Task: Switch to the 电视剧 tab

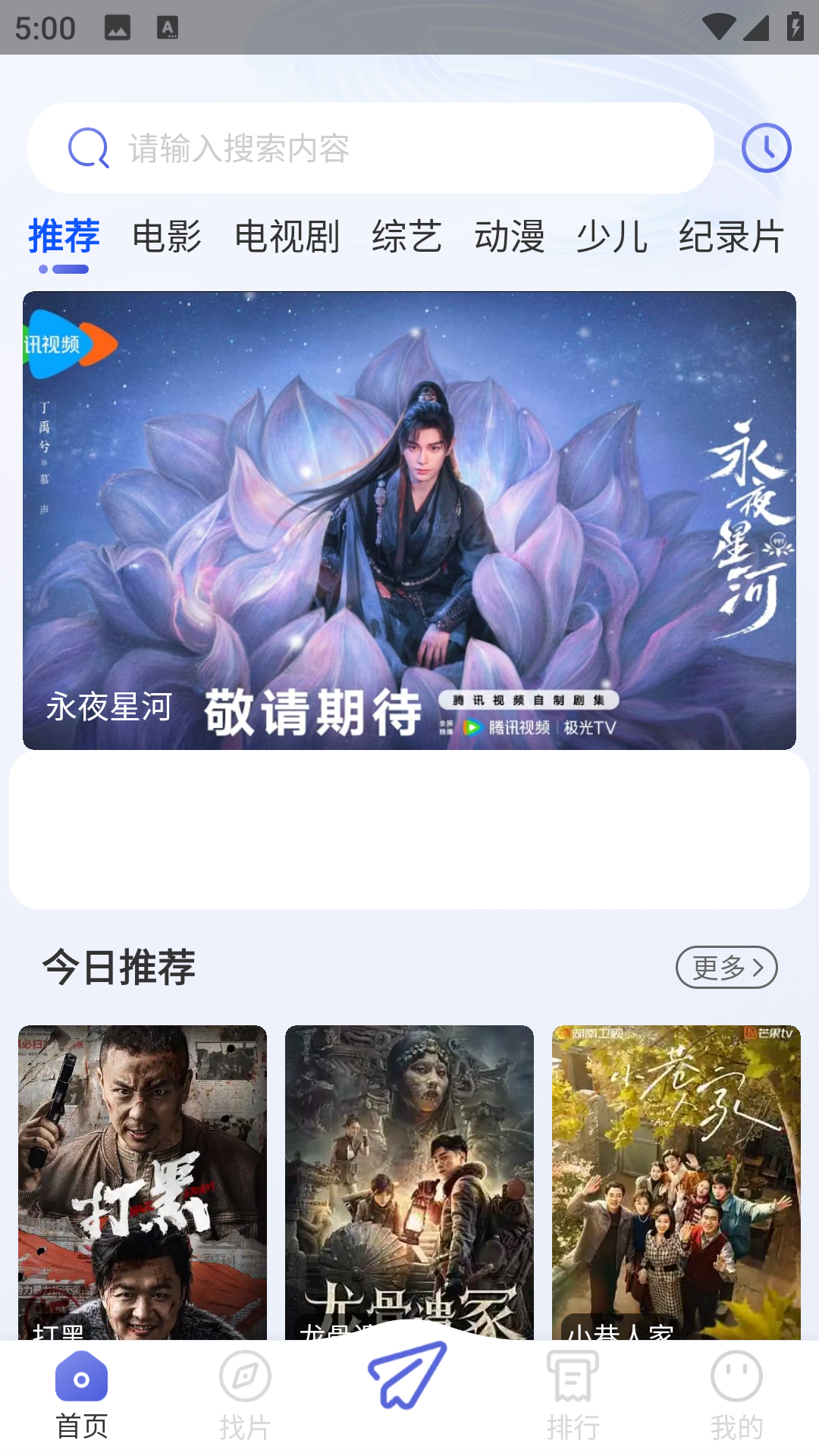Action: (x=287, y=237)
